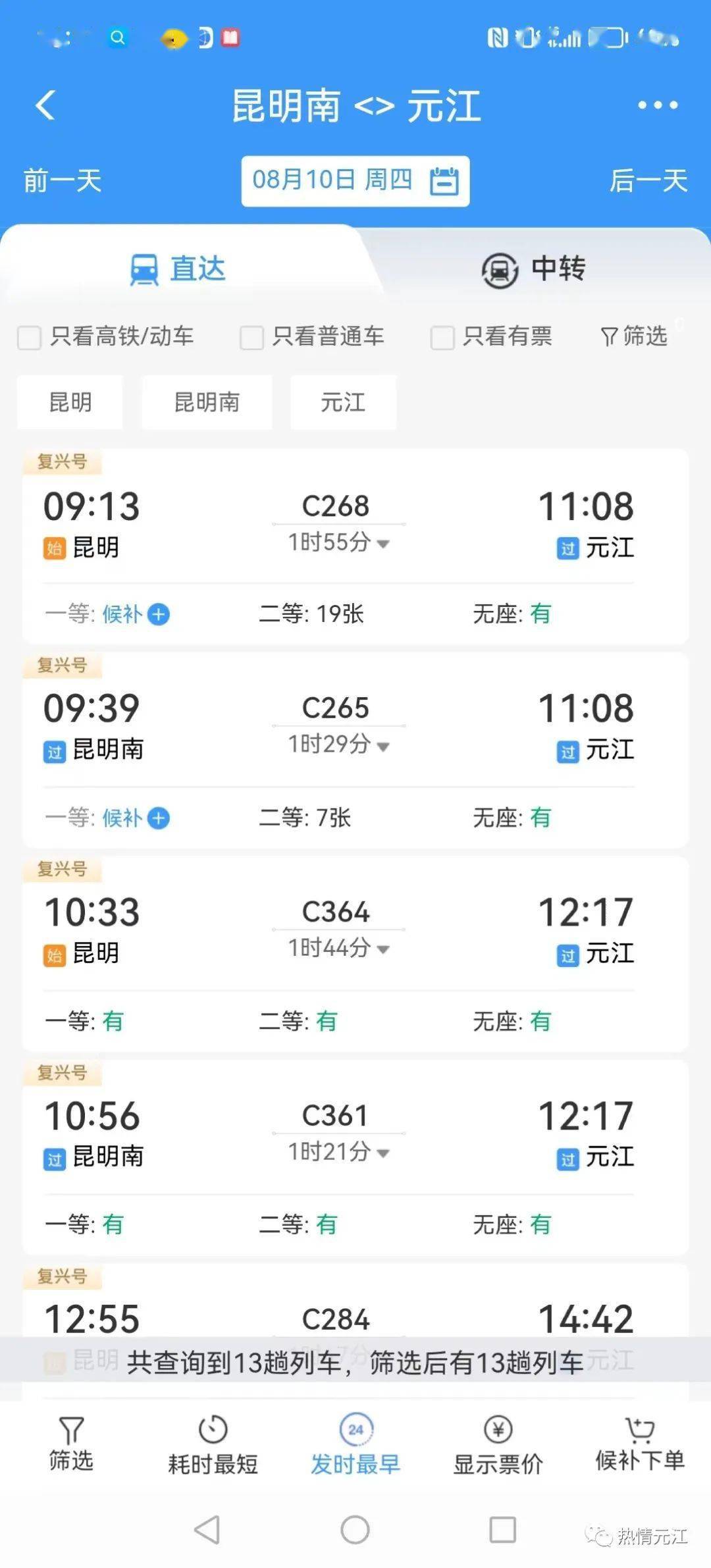
Task: Go to 后一天 (next day)
Action: coord(648,180)
